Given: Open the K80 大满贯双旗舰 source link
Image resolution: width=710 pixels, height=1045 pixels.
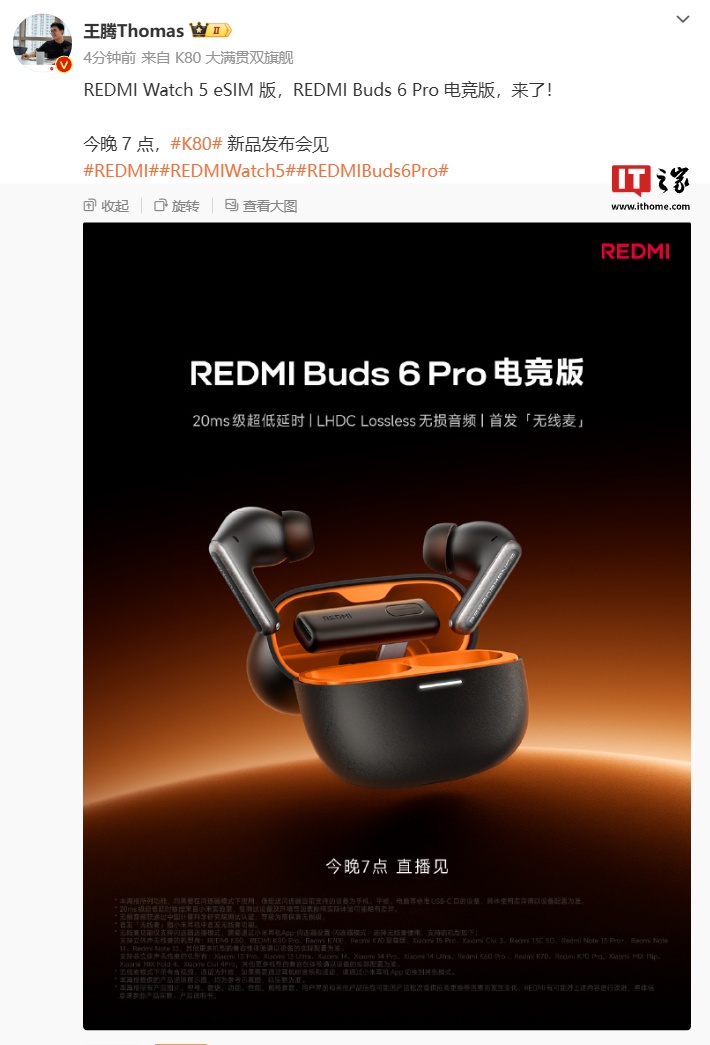Looking at the screenshot, I should pyautogui.click(x=235, y=58).
